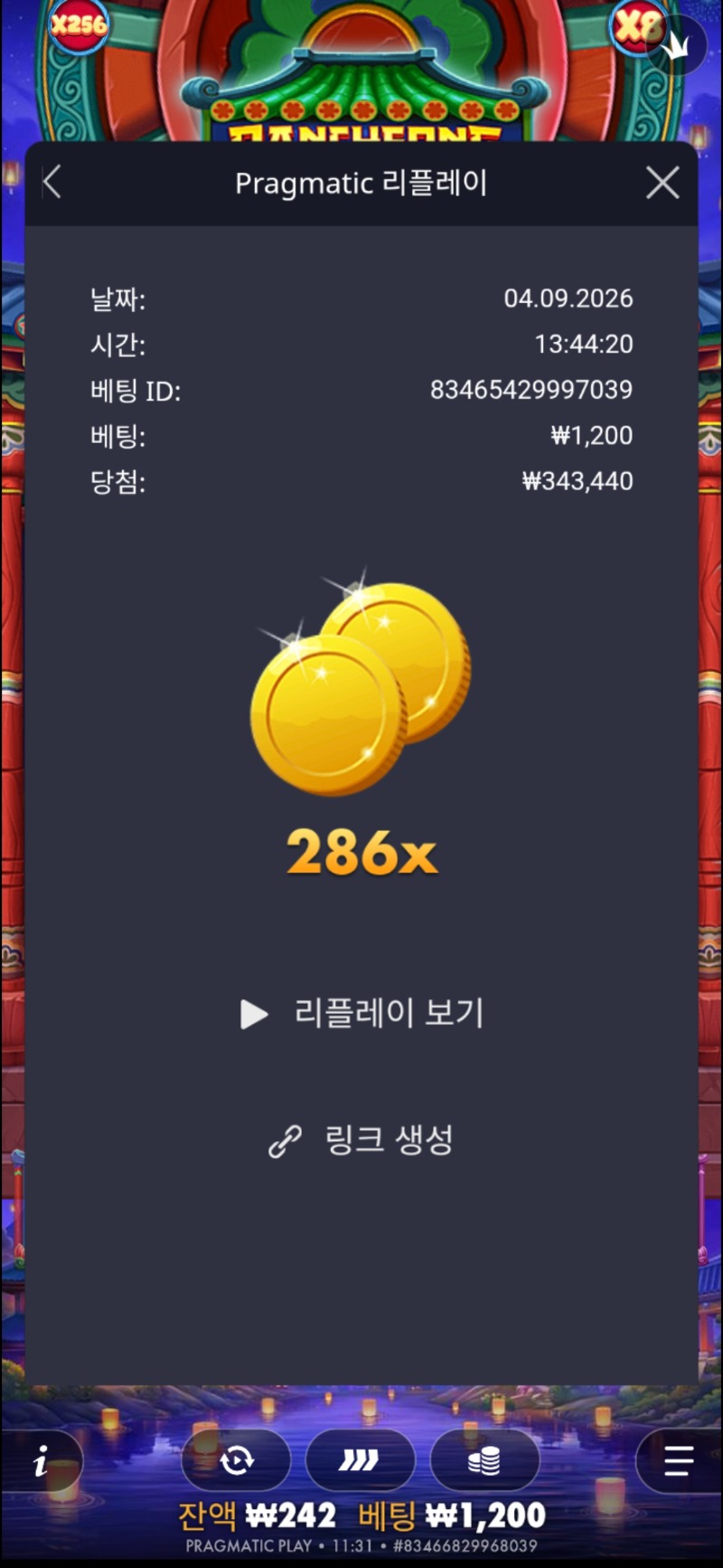Tap the turbo speed arrows button
Viewport: 723px width, 1568px height.
(360, 1459)
